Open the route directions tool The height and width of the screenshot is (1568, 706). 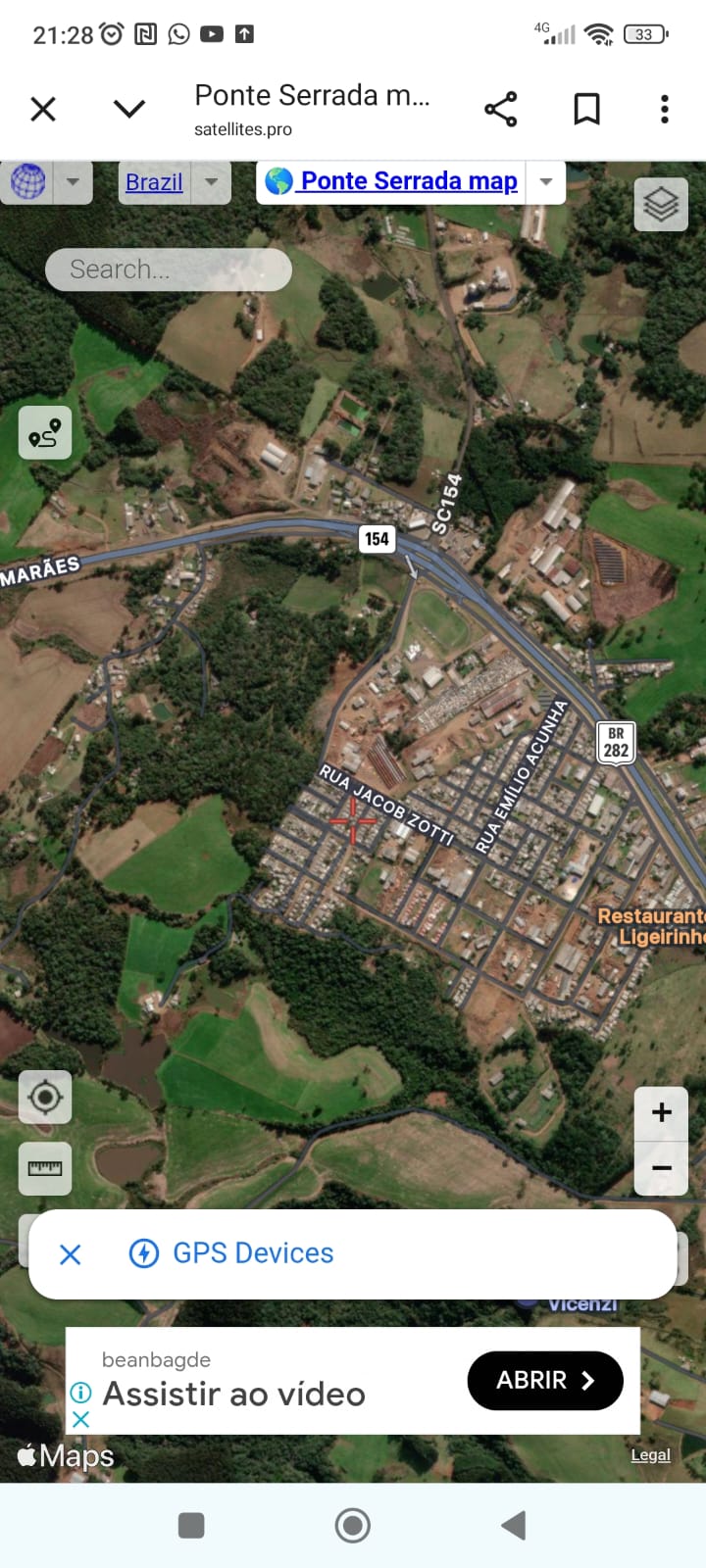point(45,433)
